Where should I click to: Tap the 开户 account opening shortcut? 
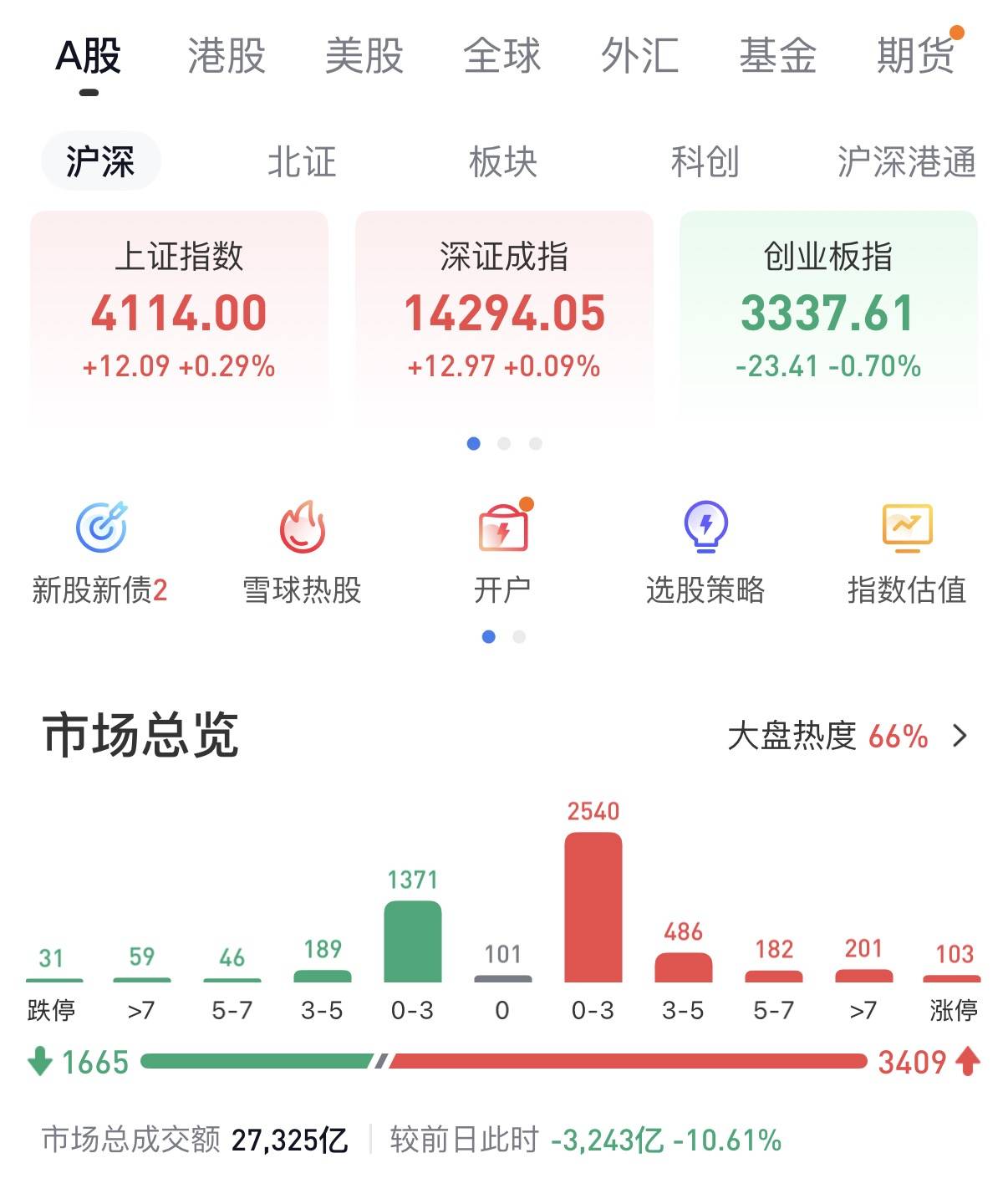[x=502, y=552]
